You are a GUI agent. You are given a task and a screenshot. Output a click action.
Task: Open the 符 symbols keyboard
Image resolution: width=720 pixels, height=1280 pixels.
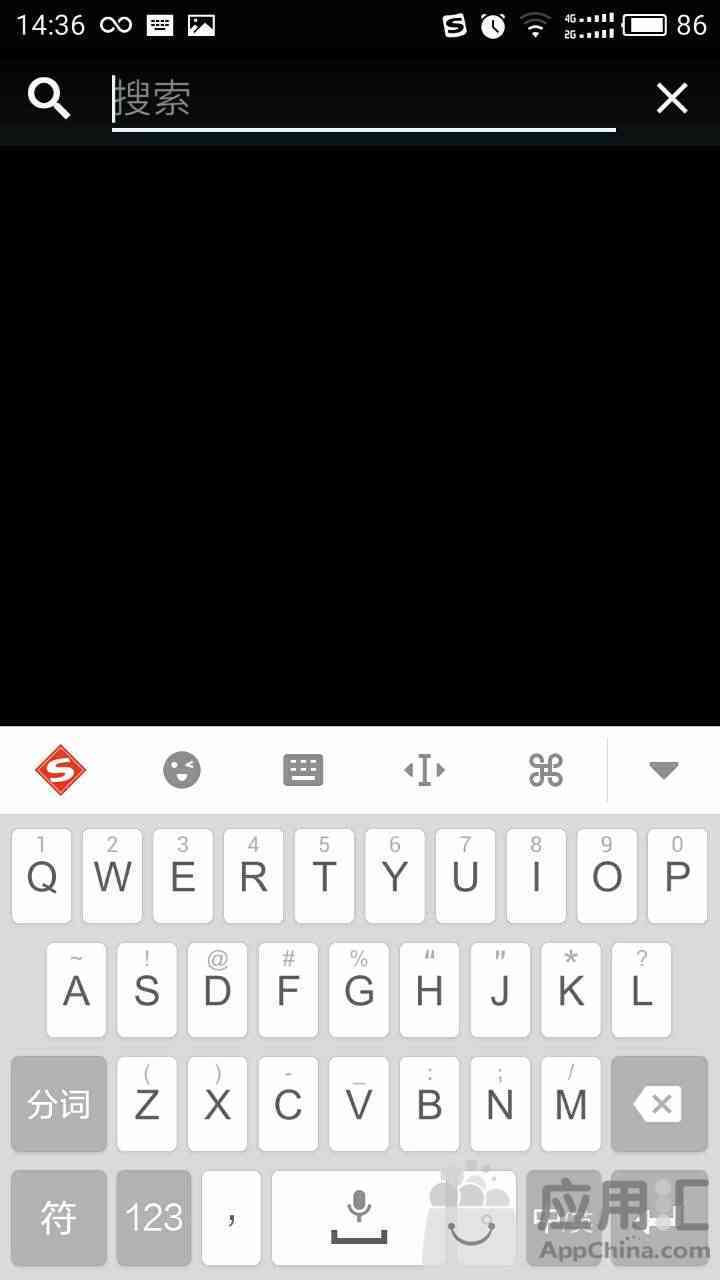[x=59, y=1218]
